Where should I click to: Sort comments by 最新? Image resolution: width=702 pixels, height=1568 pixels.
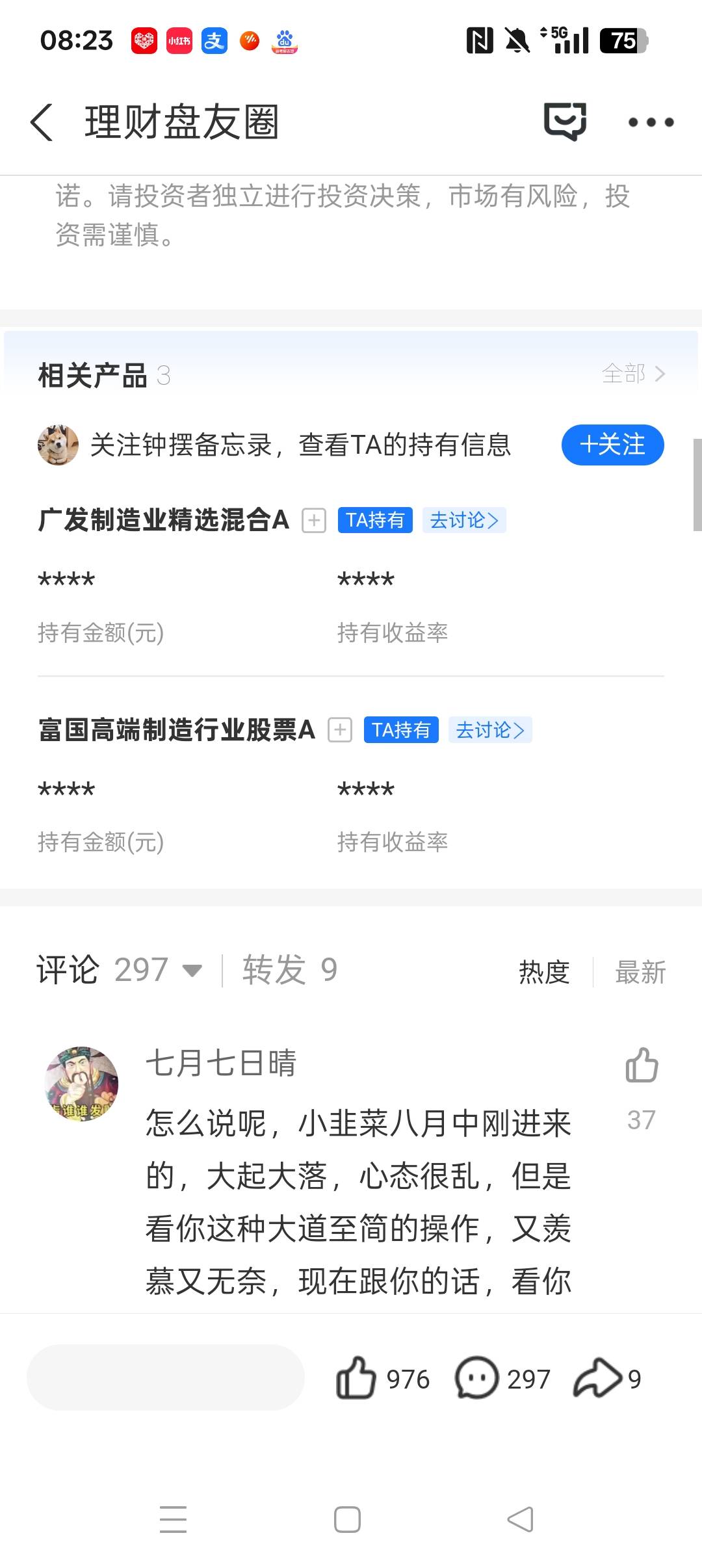tap(640, 973)
